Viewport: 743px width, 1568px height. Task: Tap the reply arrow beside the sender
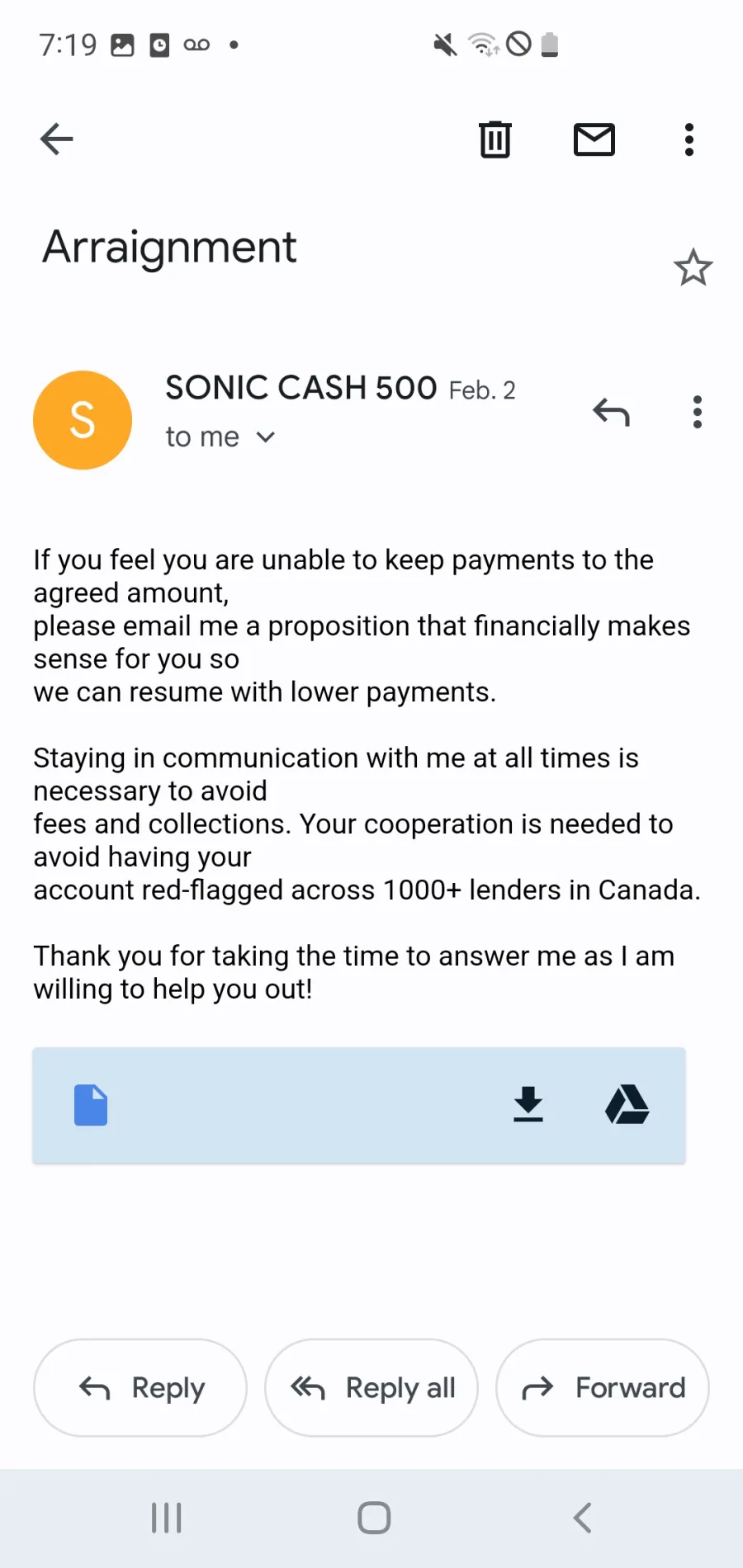pyautogui.click(x=611, y=412)
